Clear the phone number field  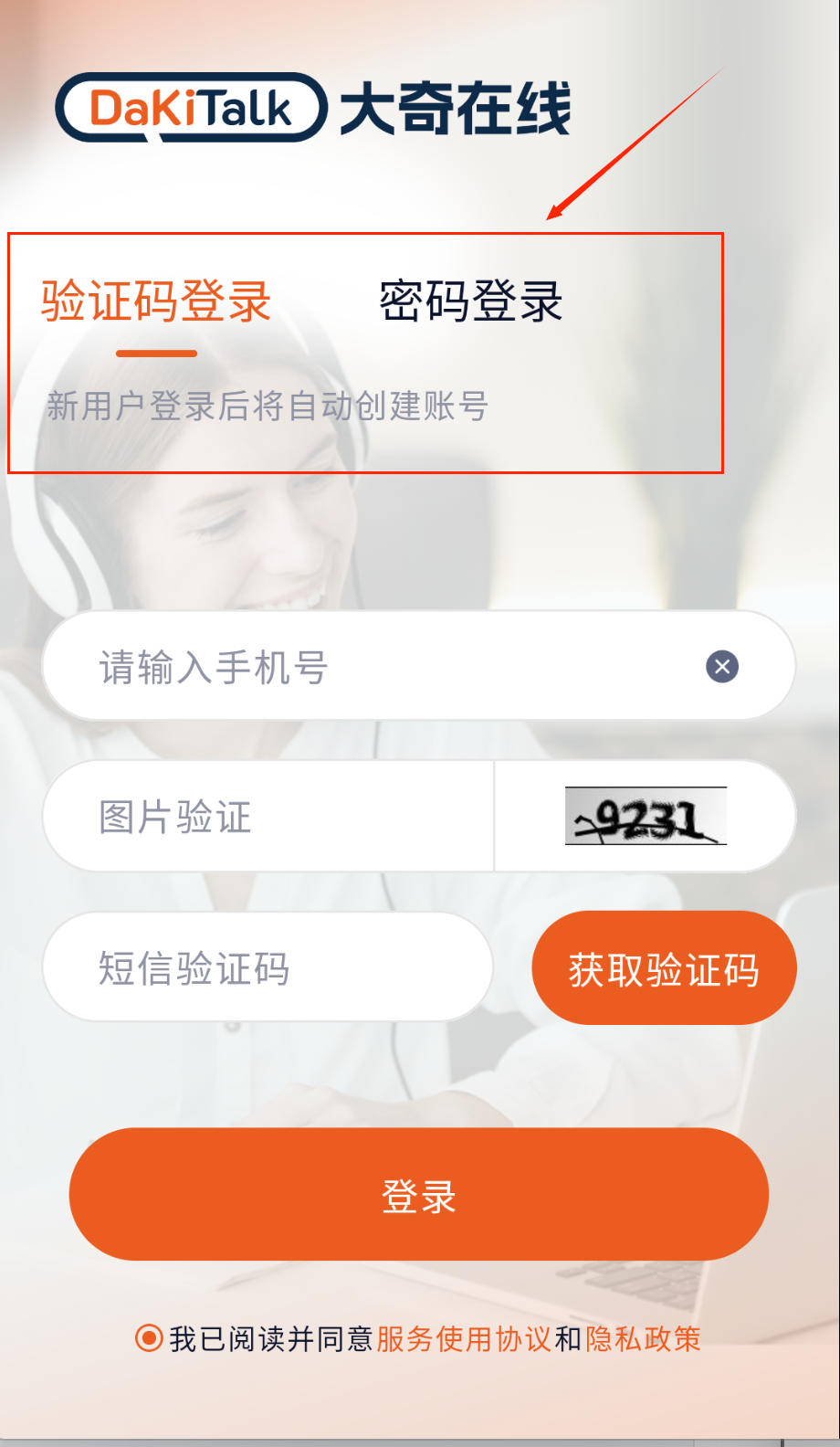pos(722,667)
